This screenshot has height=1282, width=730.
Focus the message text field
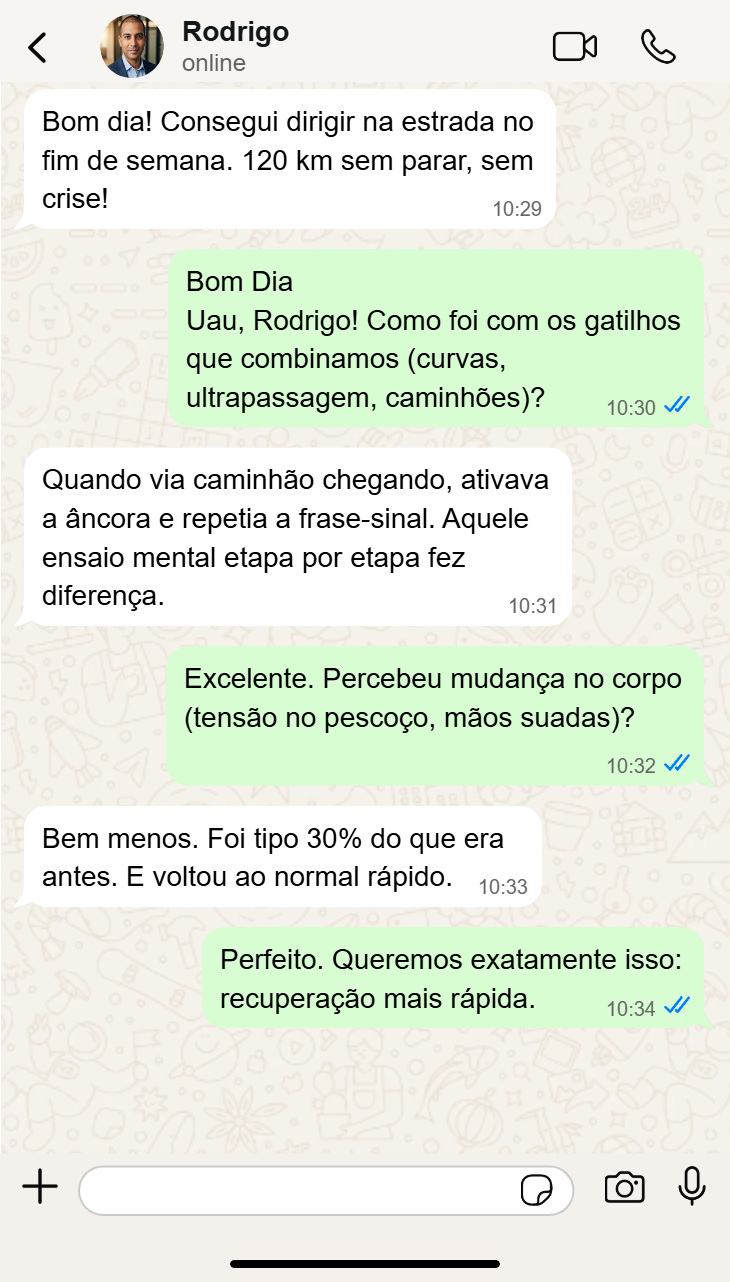(x=300, y=1190)
